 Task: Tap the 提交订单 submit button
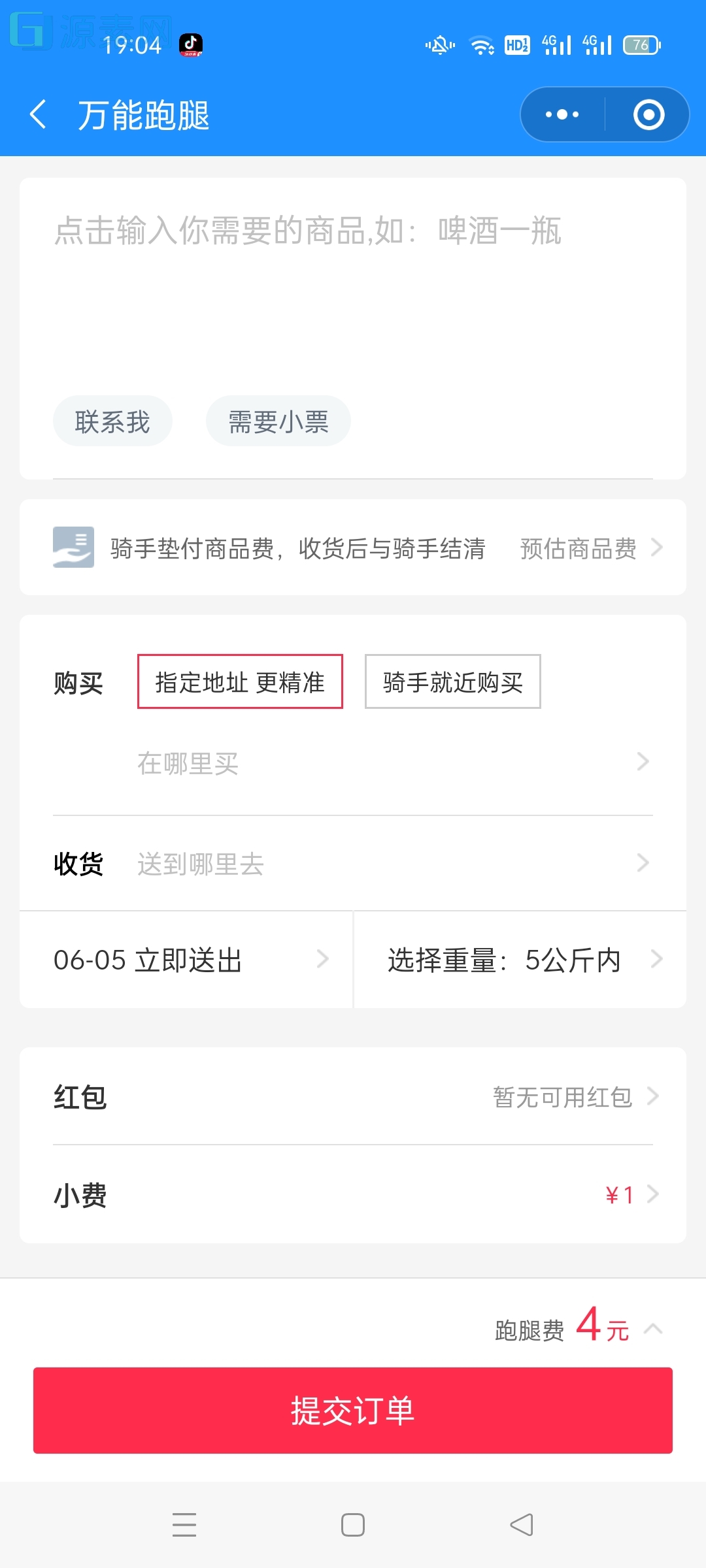(353, 1410)
